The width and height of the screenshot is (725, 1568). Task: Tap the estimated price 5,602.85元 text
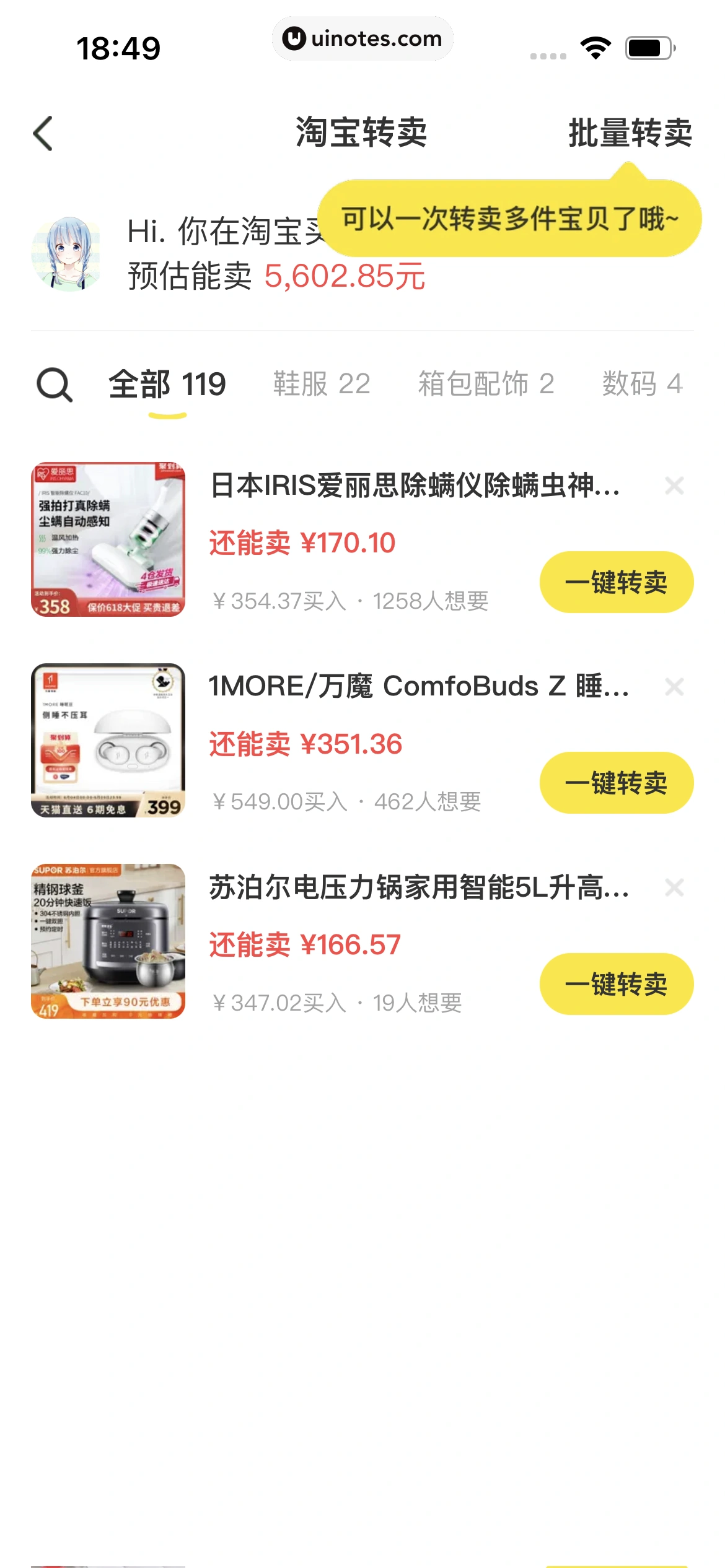tap(345, 279)
